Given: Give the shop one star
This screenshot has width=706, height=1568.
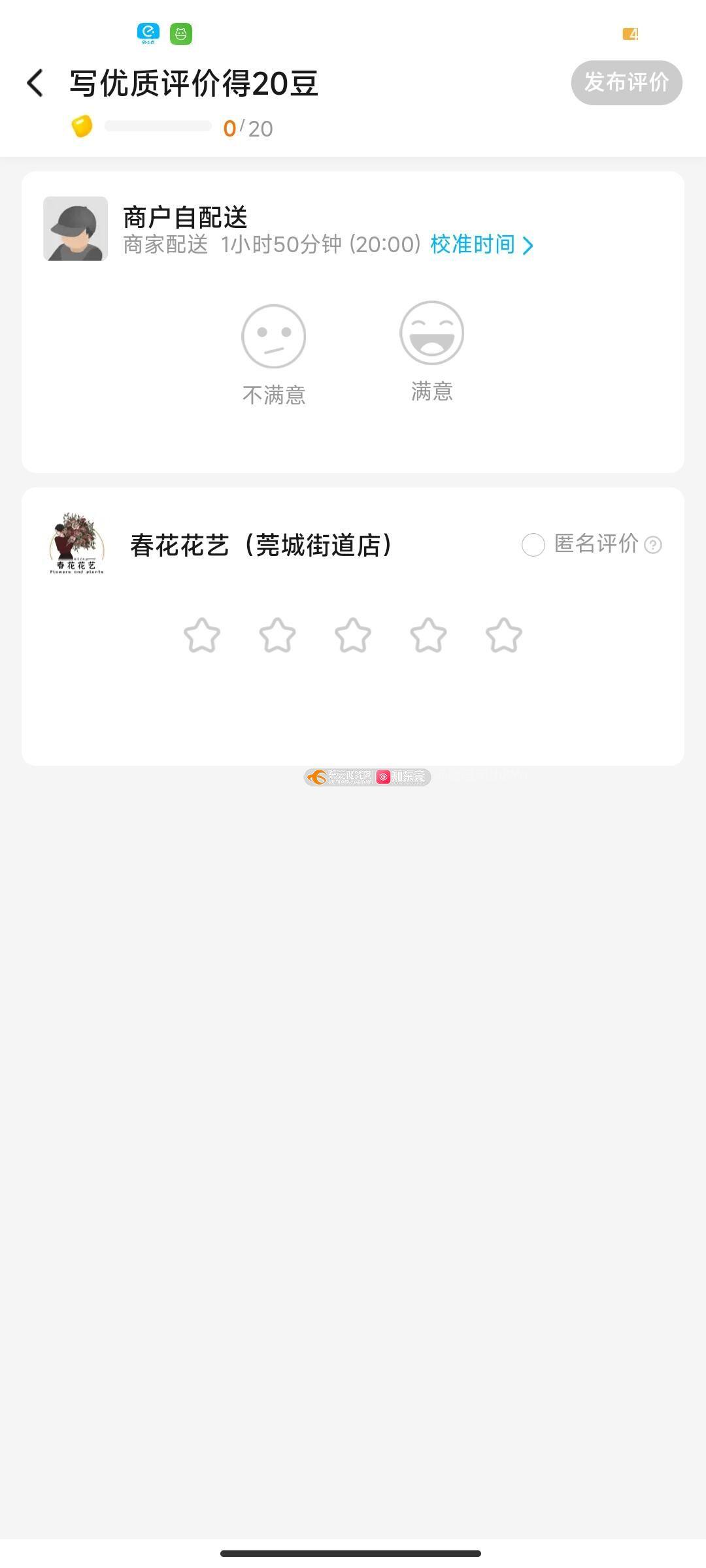Looking at the screenshot, I should 202,635.
